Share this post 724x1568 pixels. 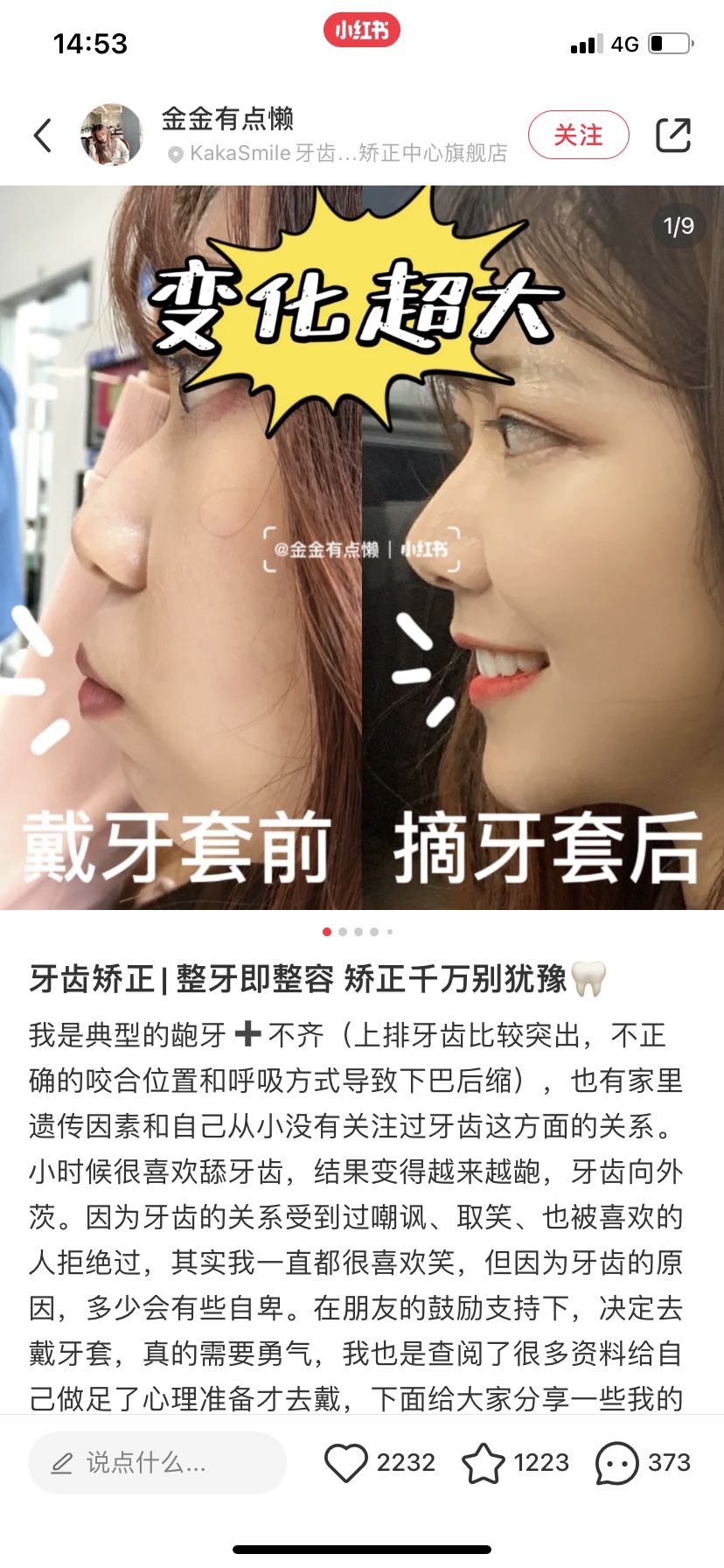point(672,135)
